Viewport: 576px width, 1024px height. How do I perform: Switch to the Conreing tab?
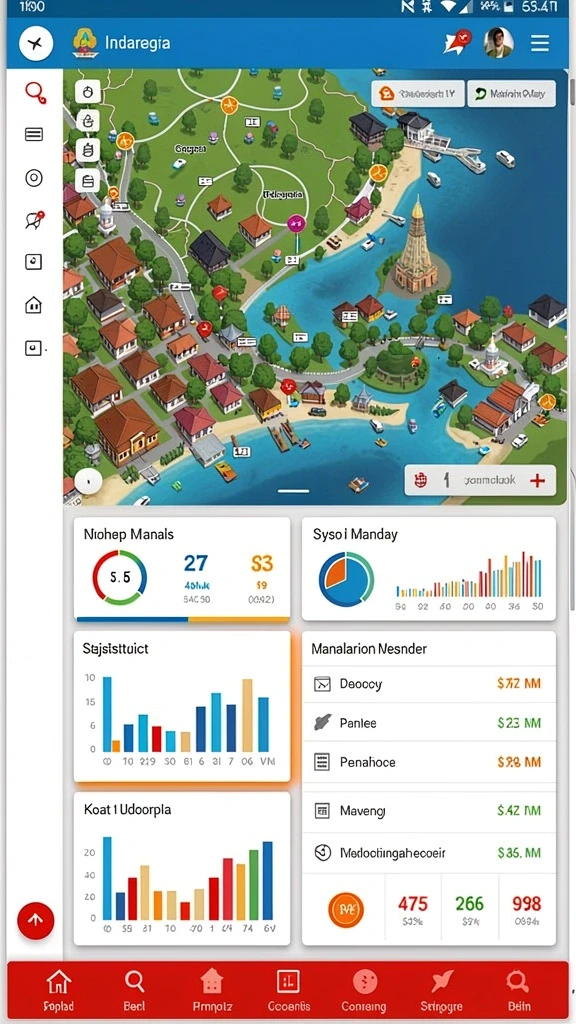click(364, 989)
